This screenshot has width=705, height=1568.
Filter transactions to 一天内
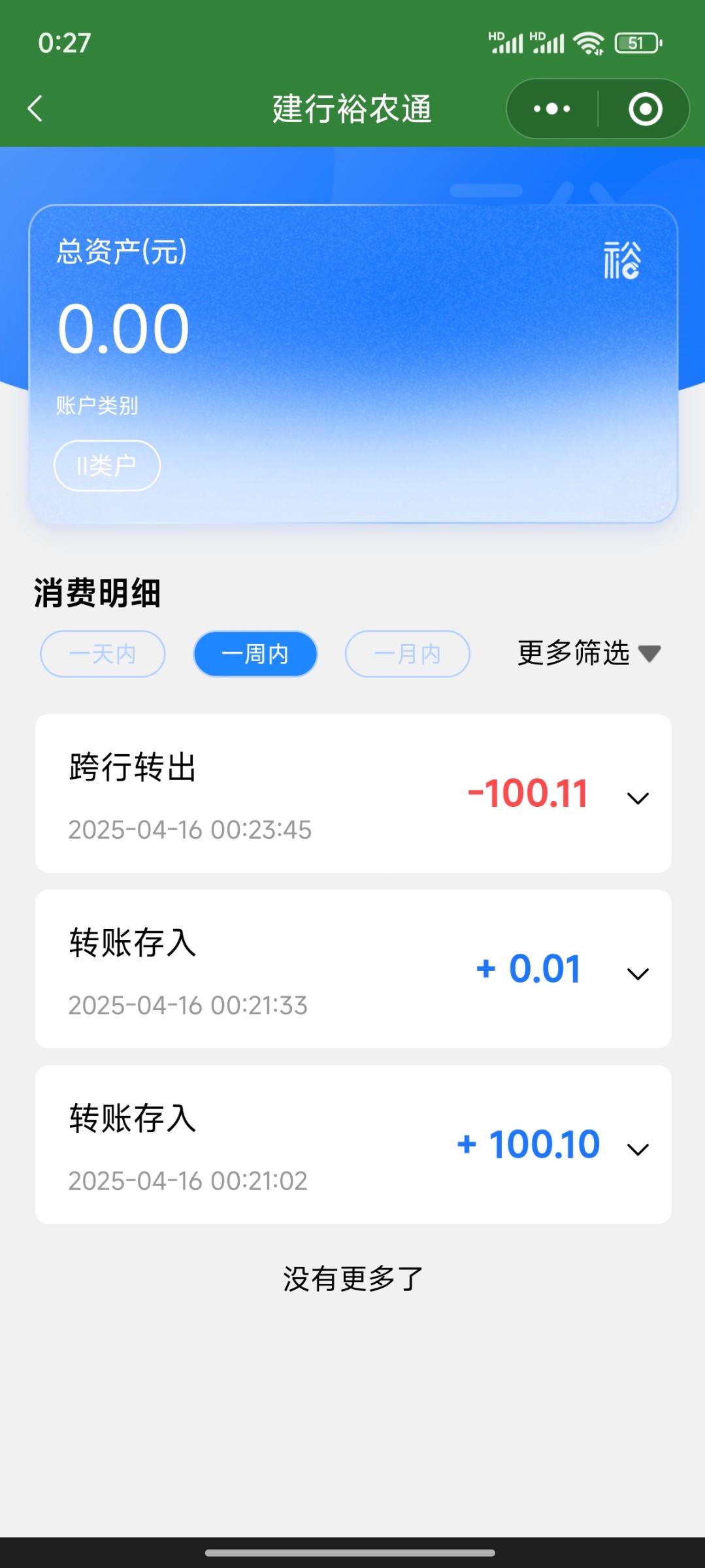(x=103, y=653)
